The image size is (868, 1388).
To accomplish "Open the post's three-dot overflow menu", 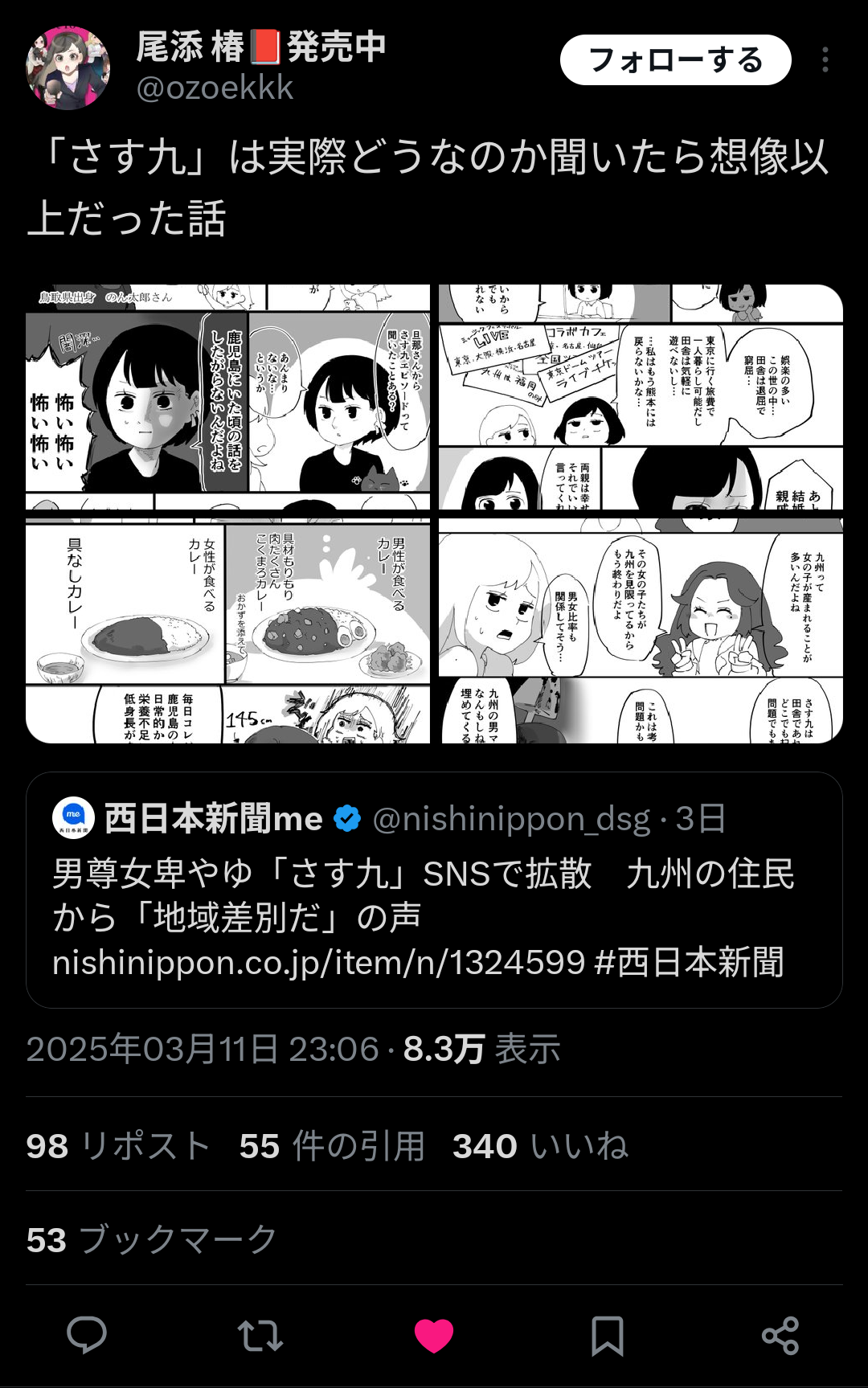I will pyautogui.click(x=825, y=60).
